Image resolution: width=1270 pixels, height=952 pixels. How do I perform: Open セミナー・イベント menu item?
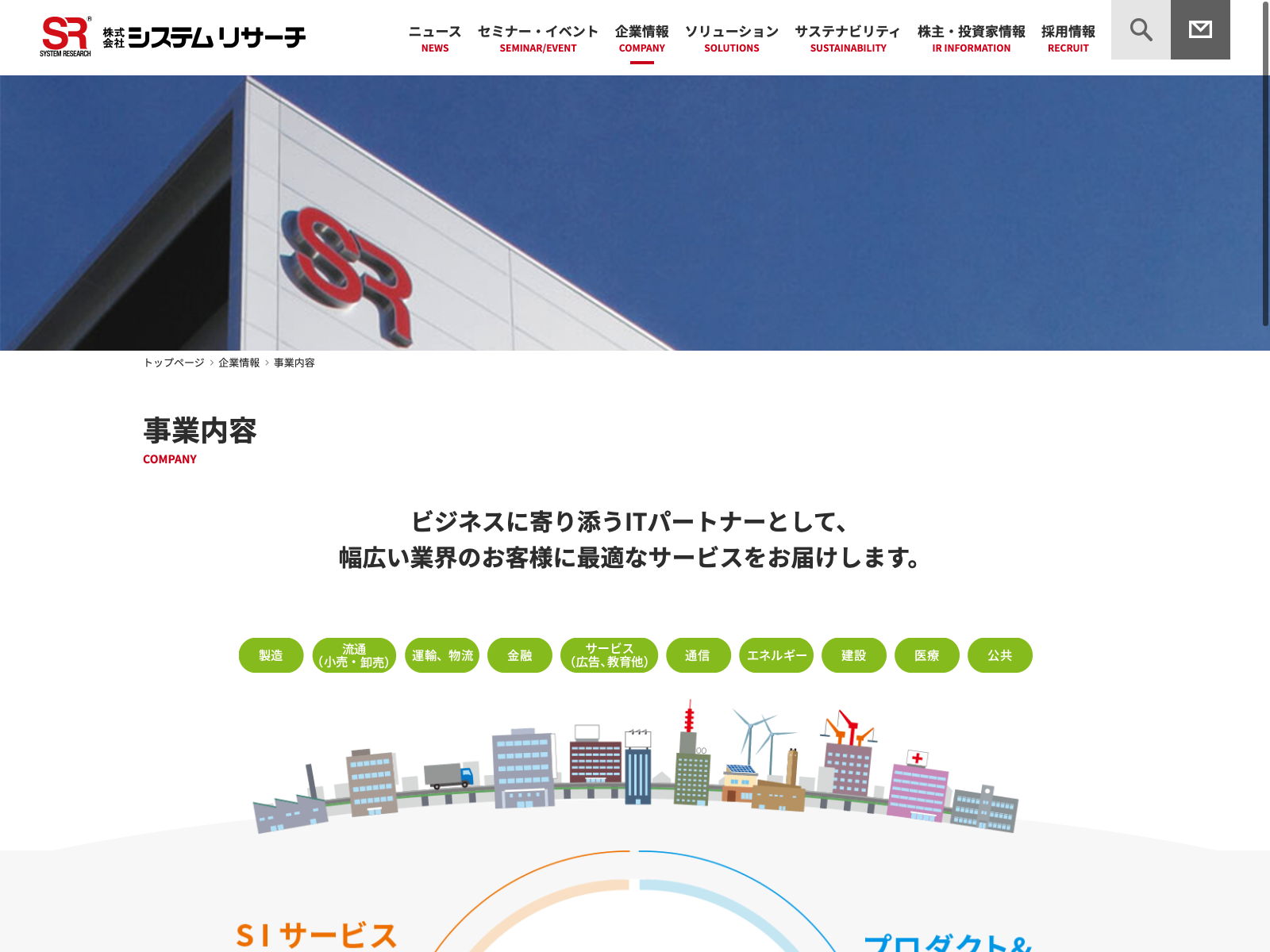click(x=537, y=38)
